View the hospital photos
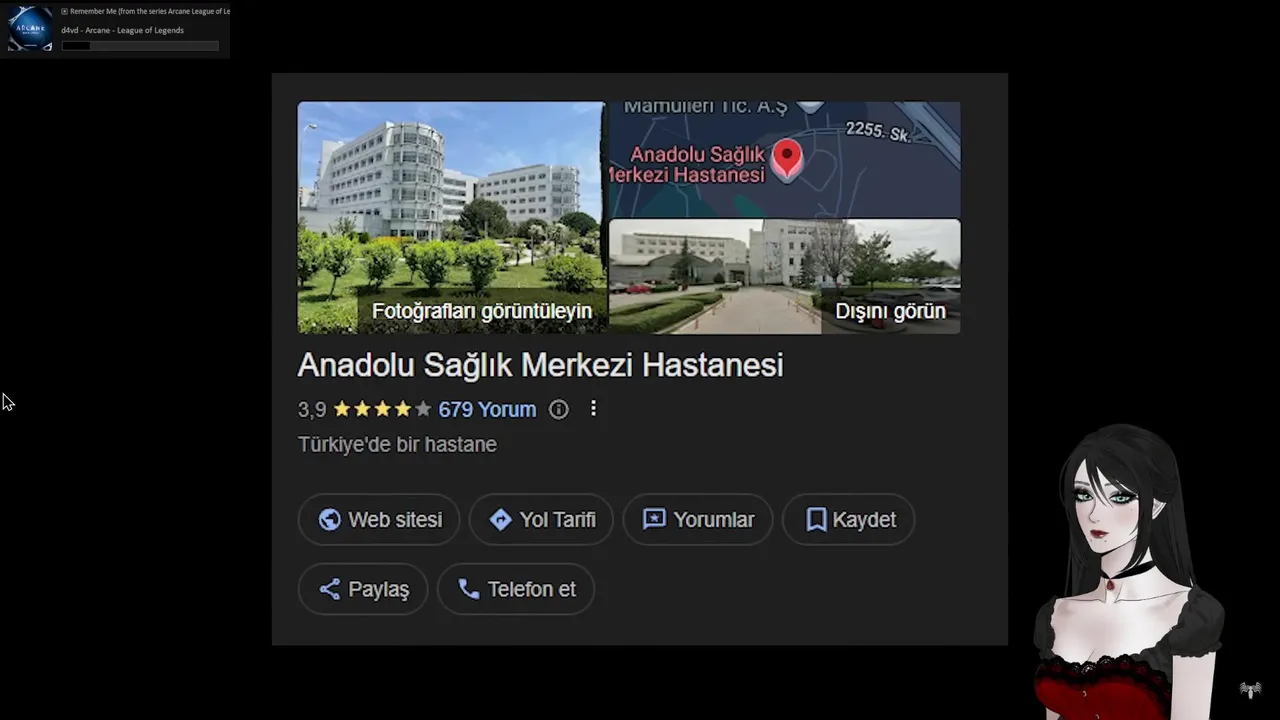 coord(451,217)
